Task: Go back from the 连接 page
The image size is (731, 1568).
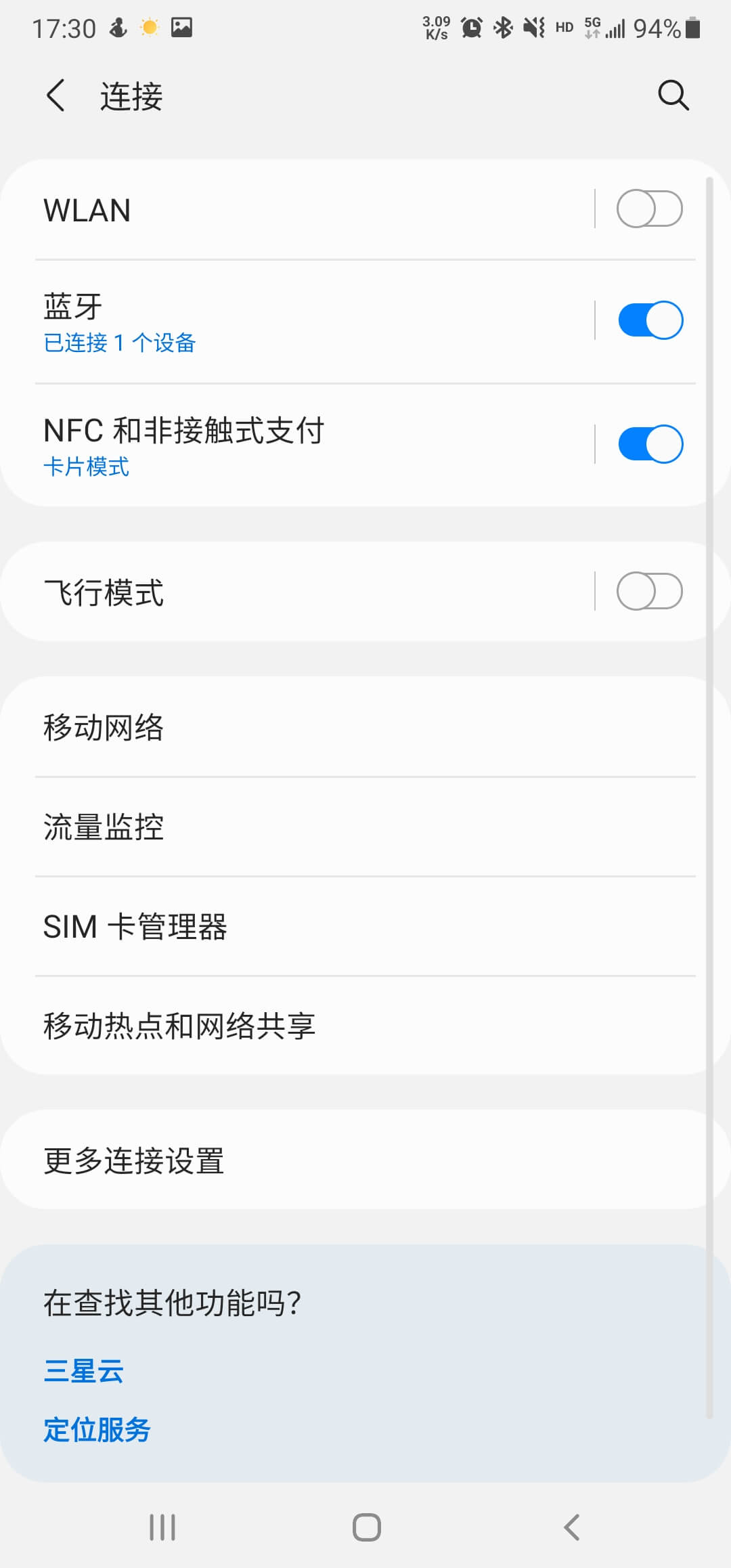Action: coord(56,95)
